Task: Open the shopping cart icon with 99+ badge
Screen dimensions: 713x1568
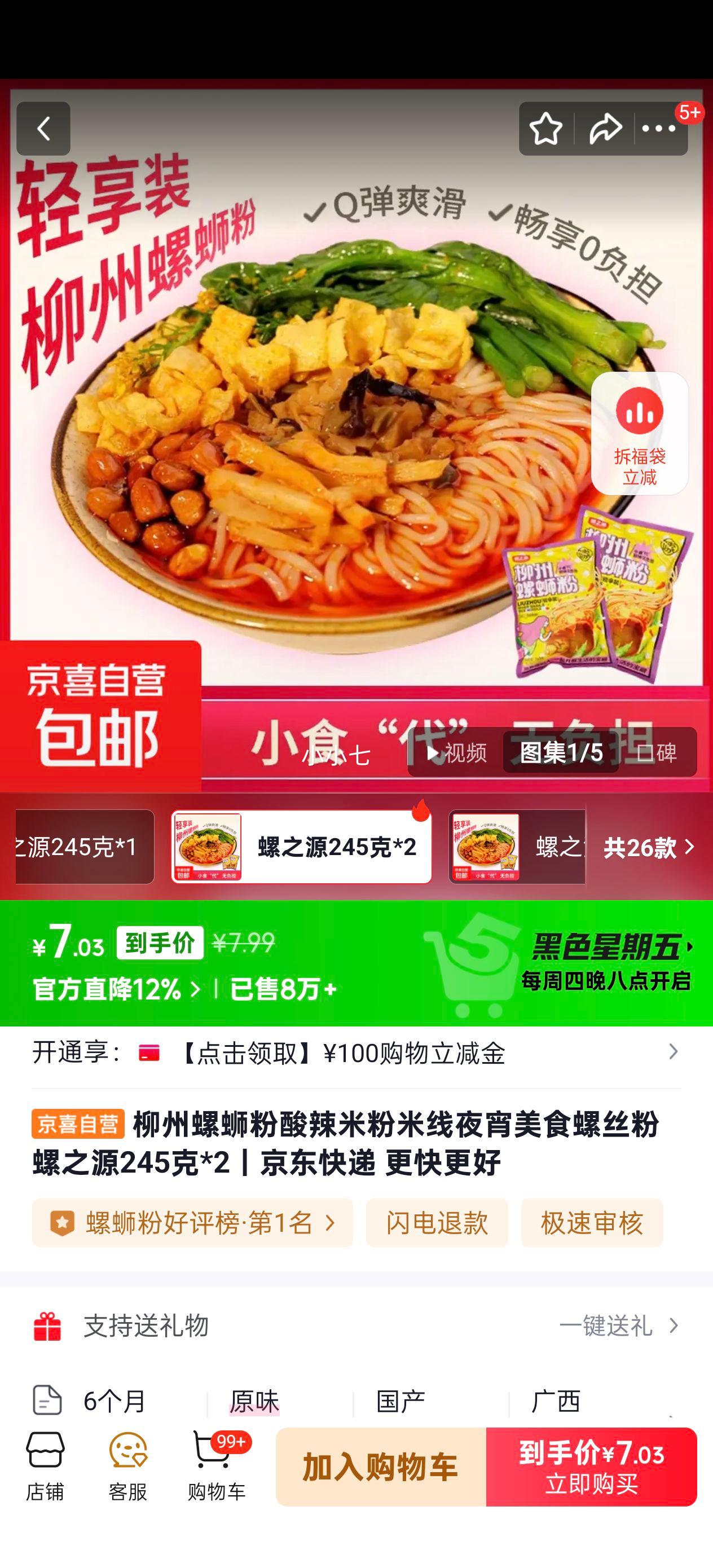Action: point(213,1469)
